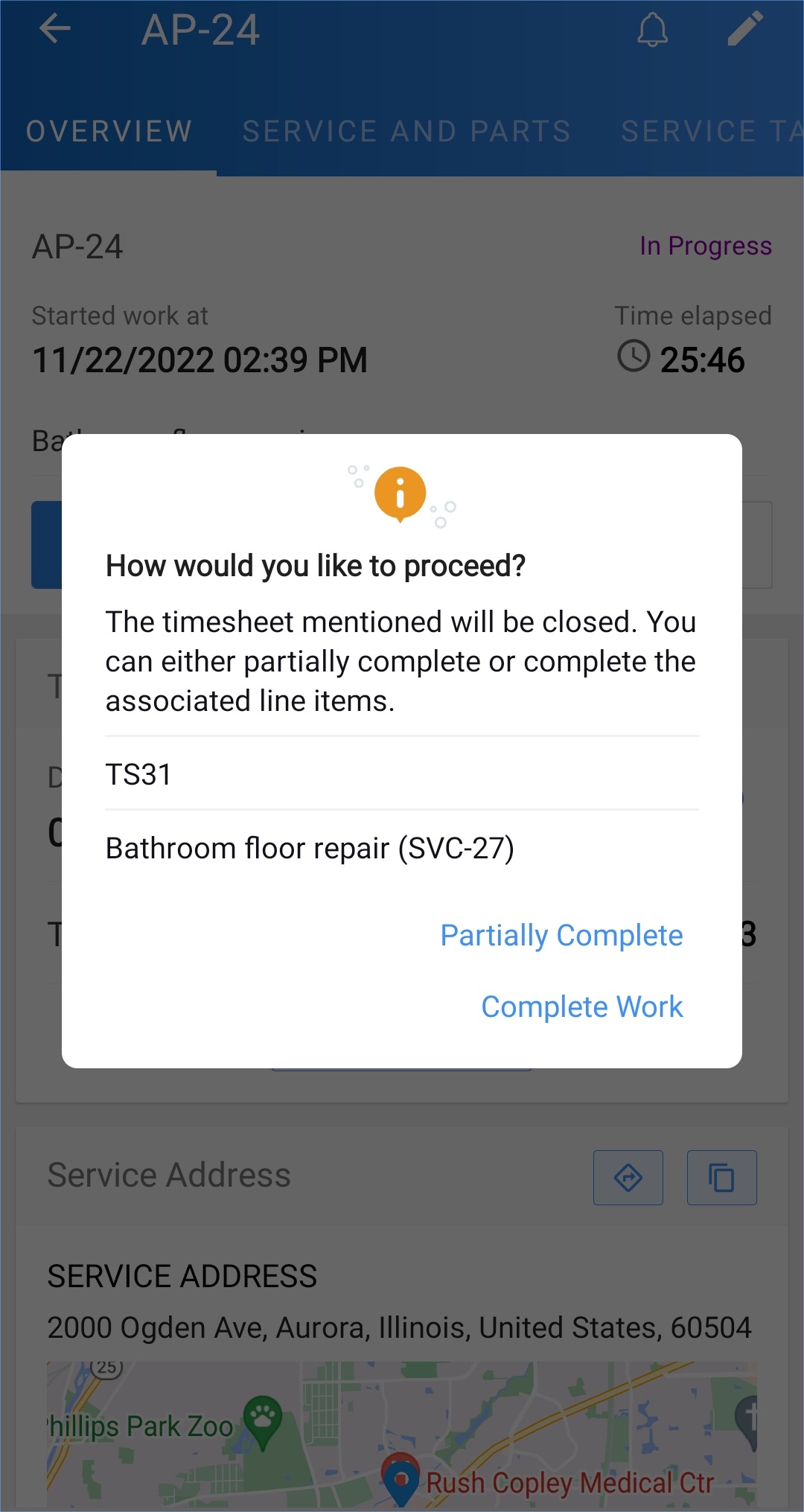The width and height of the screenshot is (804, 1512).
Task: Open the notifications bell
Action: pos(652,30)
